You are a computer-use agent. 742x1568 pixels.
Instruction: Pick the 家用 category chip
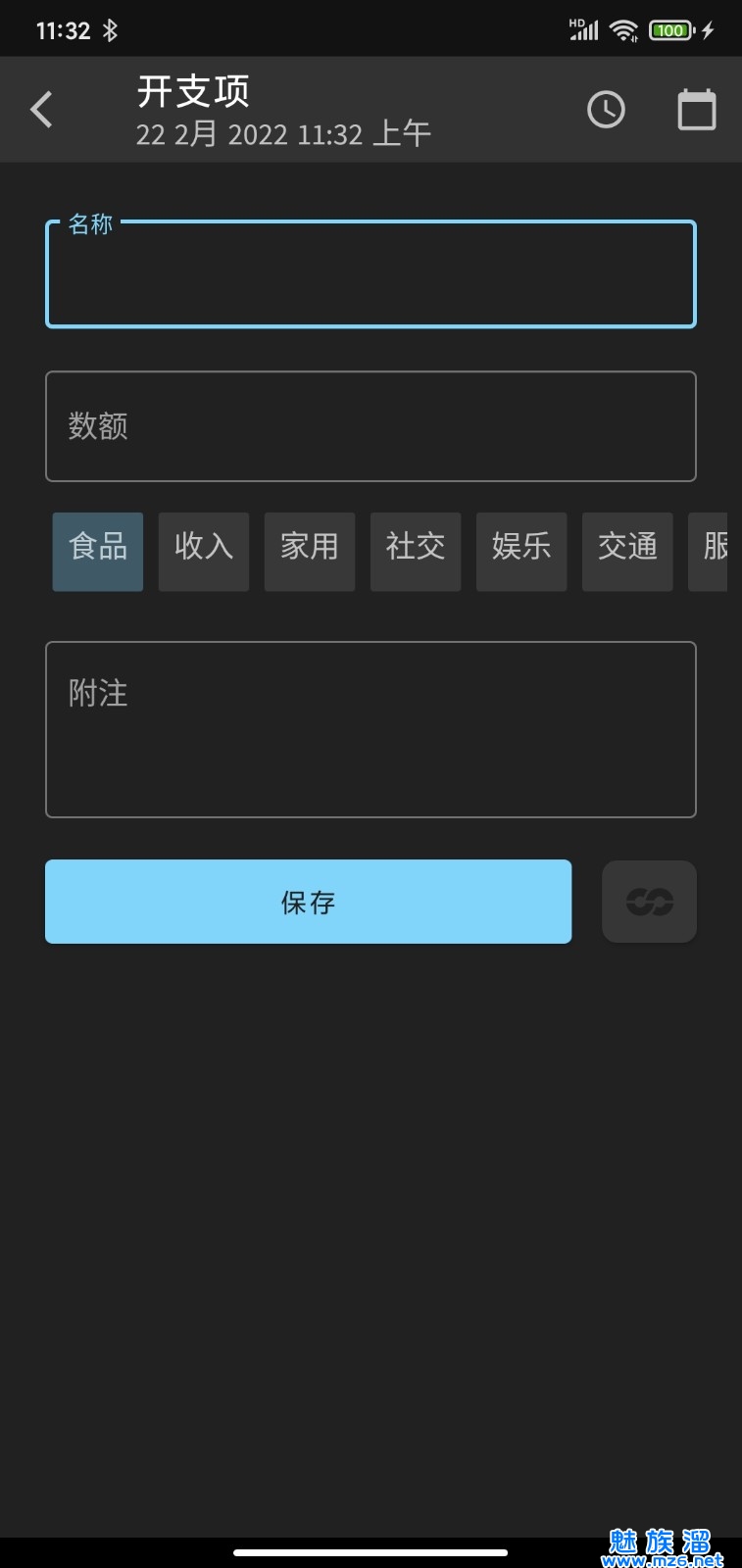310,552
